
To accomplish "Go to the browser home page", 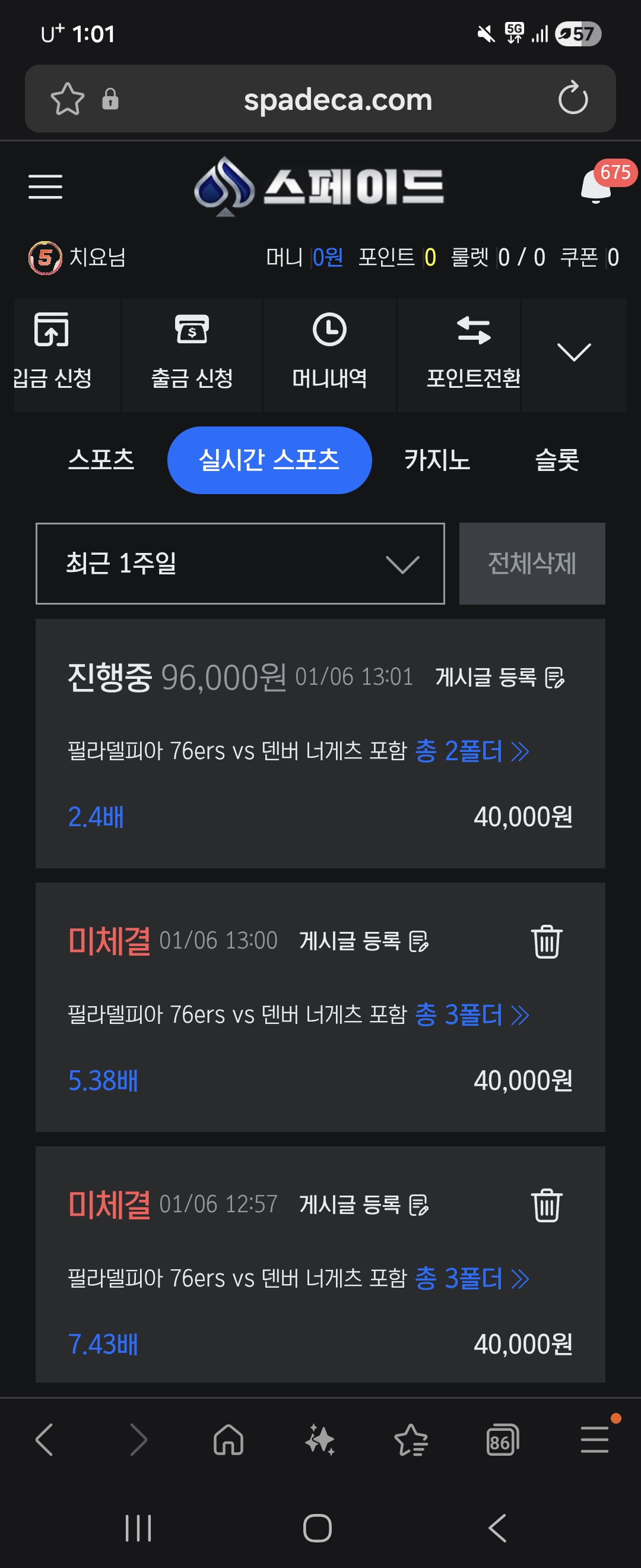I will [229, 1441].
